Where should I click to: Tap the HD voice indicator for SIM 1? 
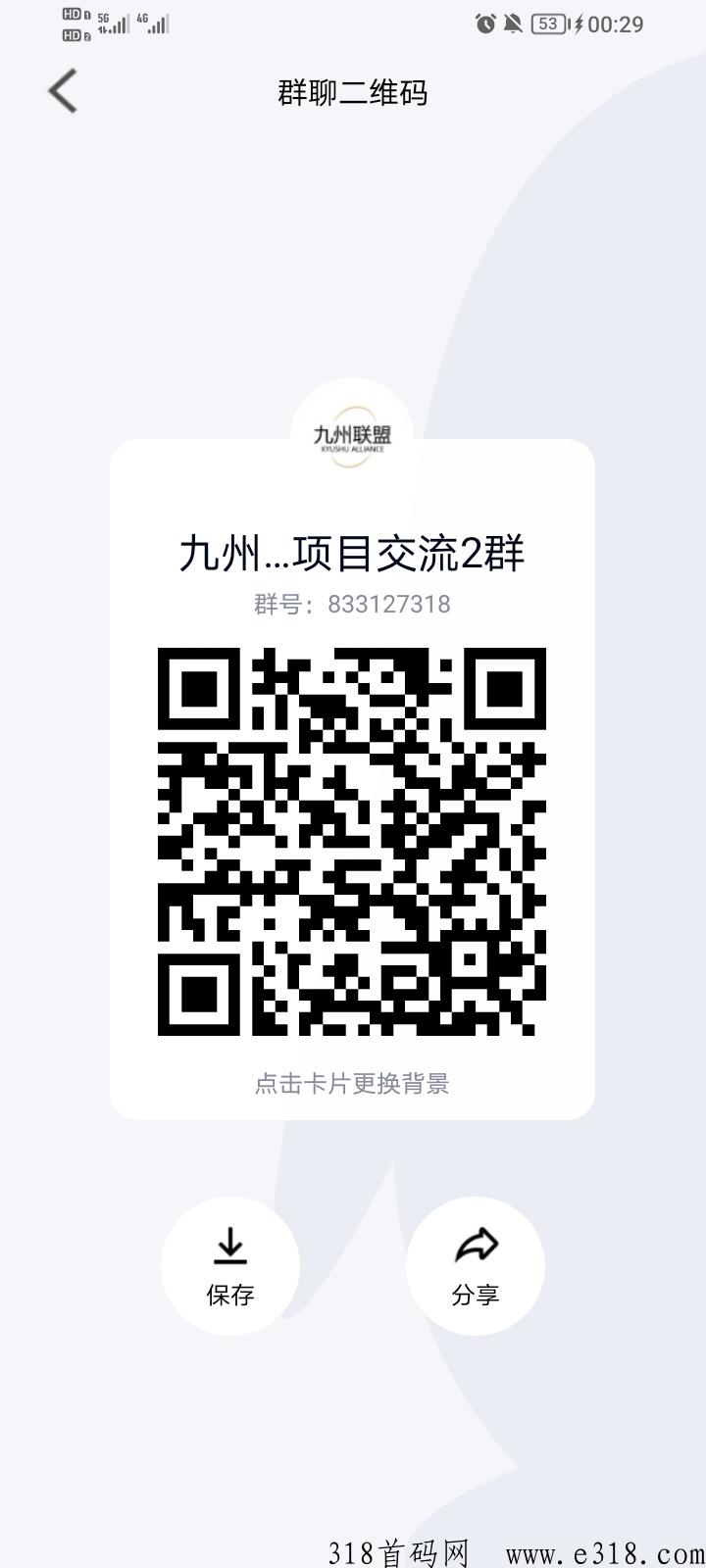coord(70,15)
